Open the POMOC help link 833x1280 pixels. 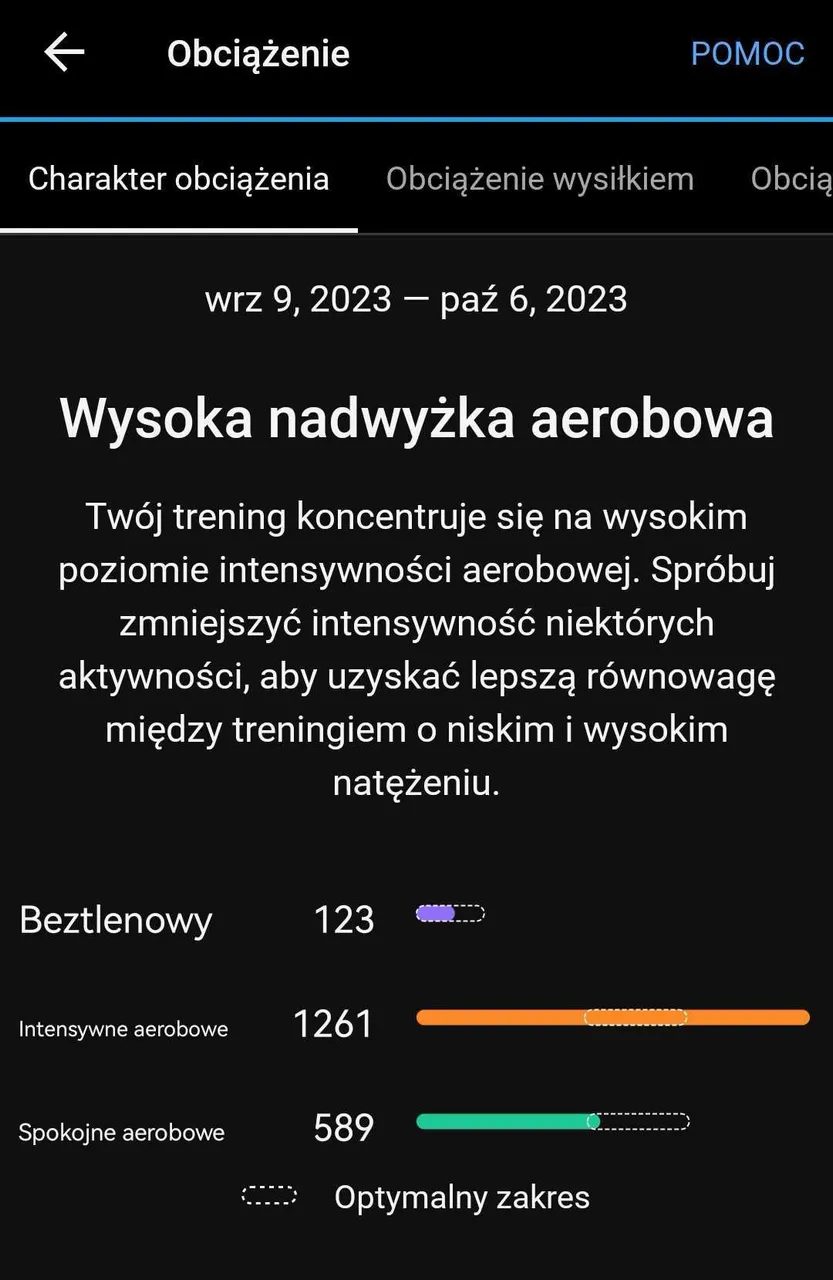pyautogui.click(x=747, y=53)
